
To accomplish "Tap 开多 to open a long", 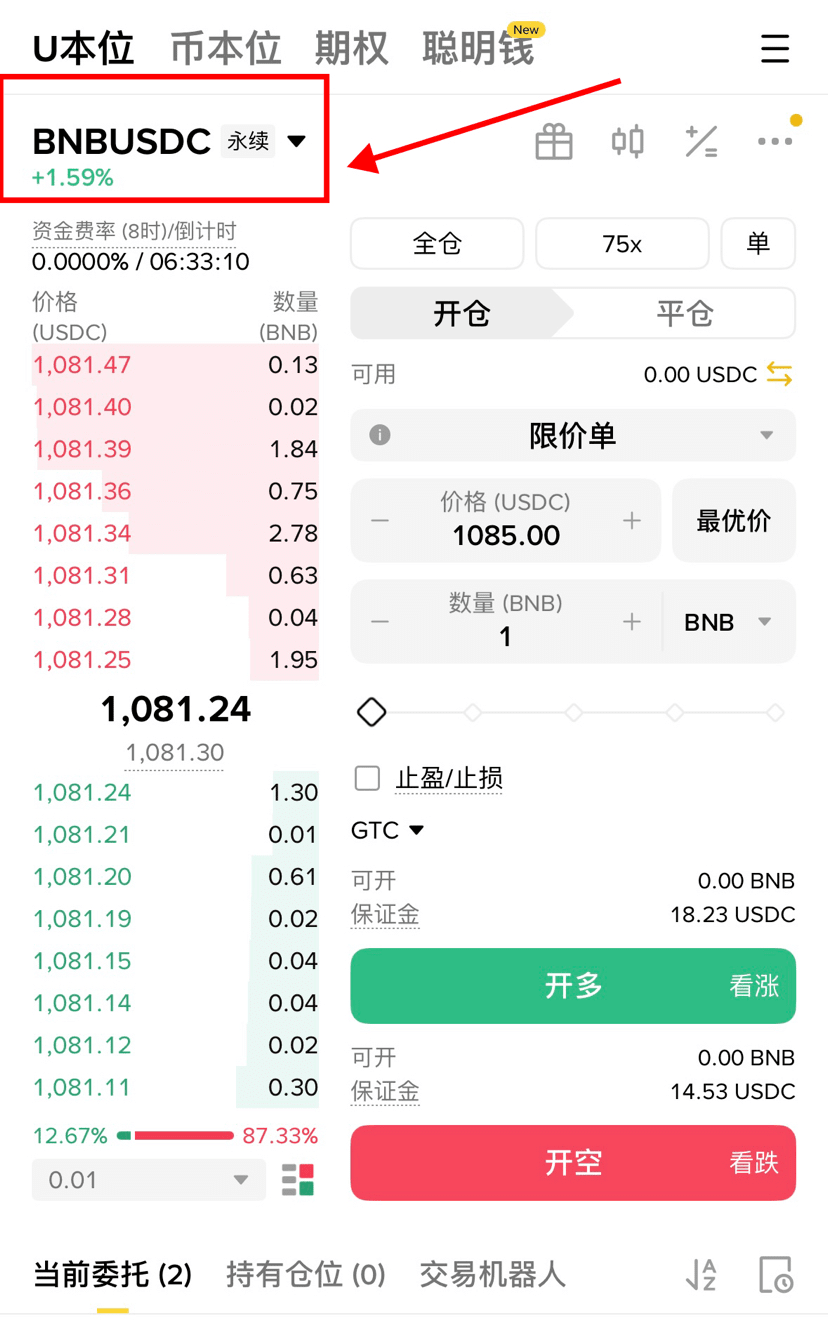I will [573, 986].
